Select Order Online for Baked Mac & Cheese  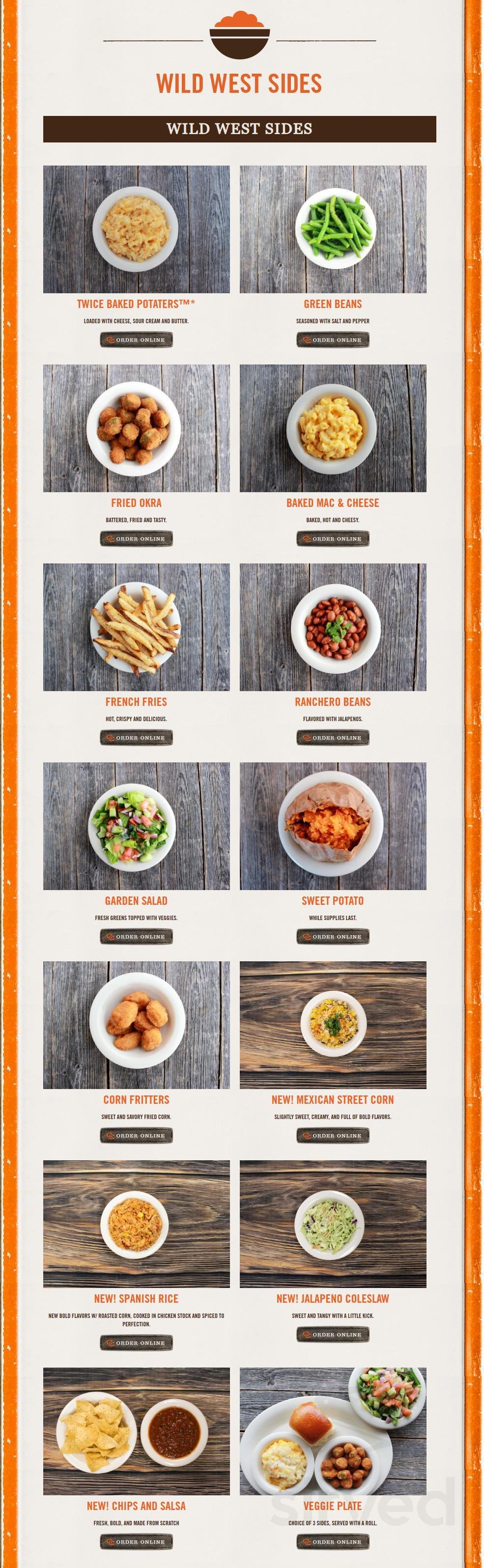[332, 539]
